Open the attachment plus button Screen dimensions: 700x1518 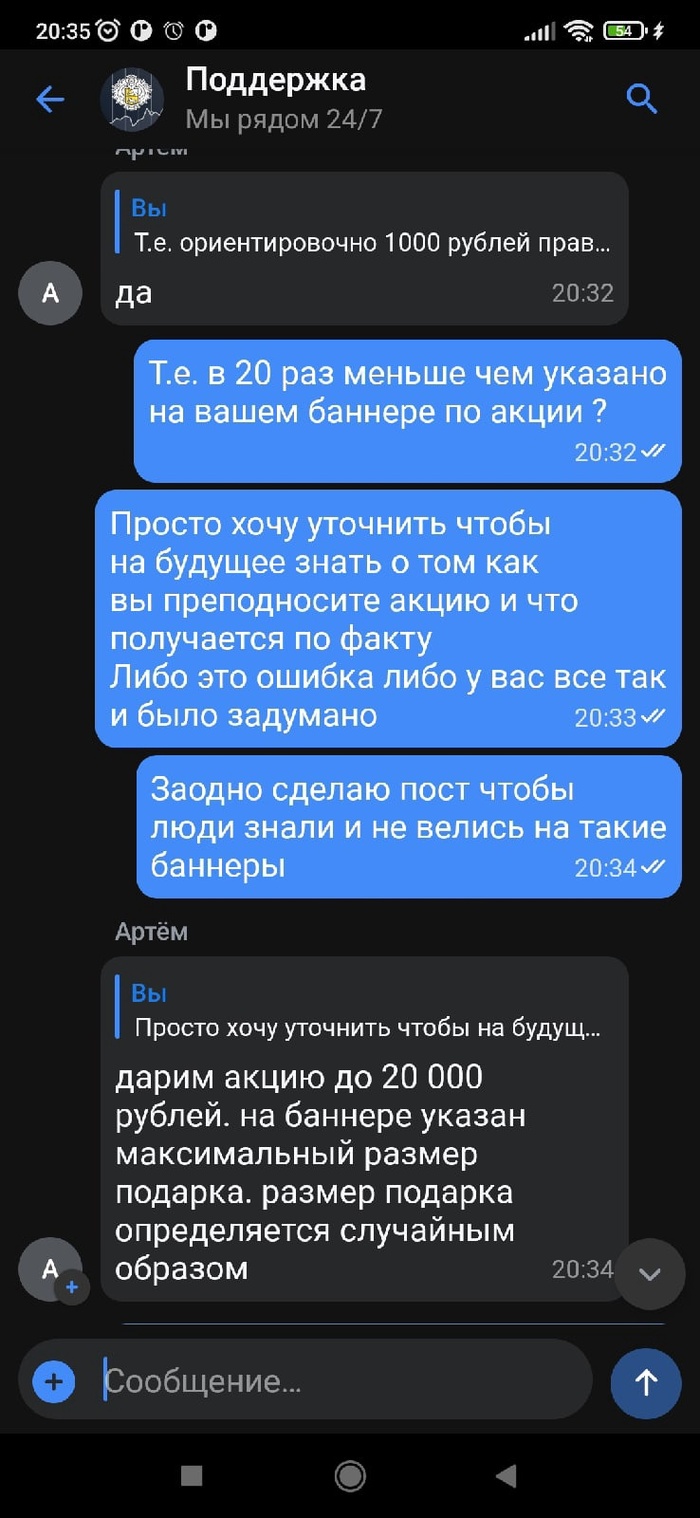54,1382
